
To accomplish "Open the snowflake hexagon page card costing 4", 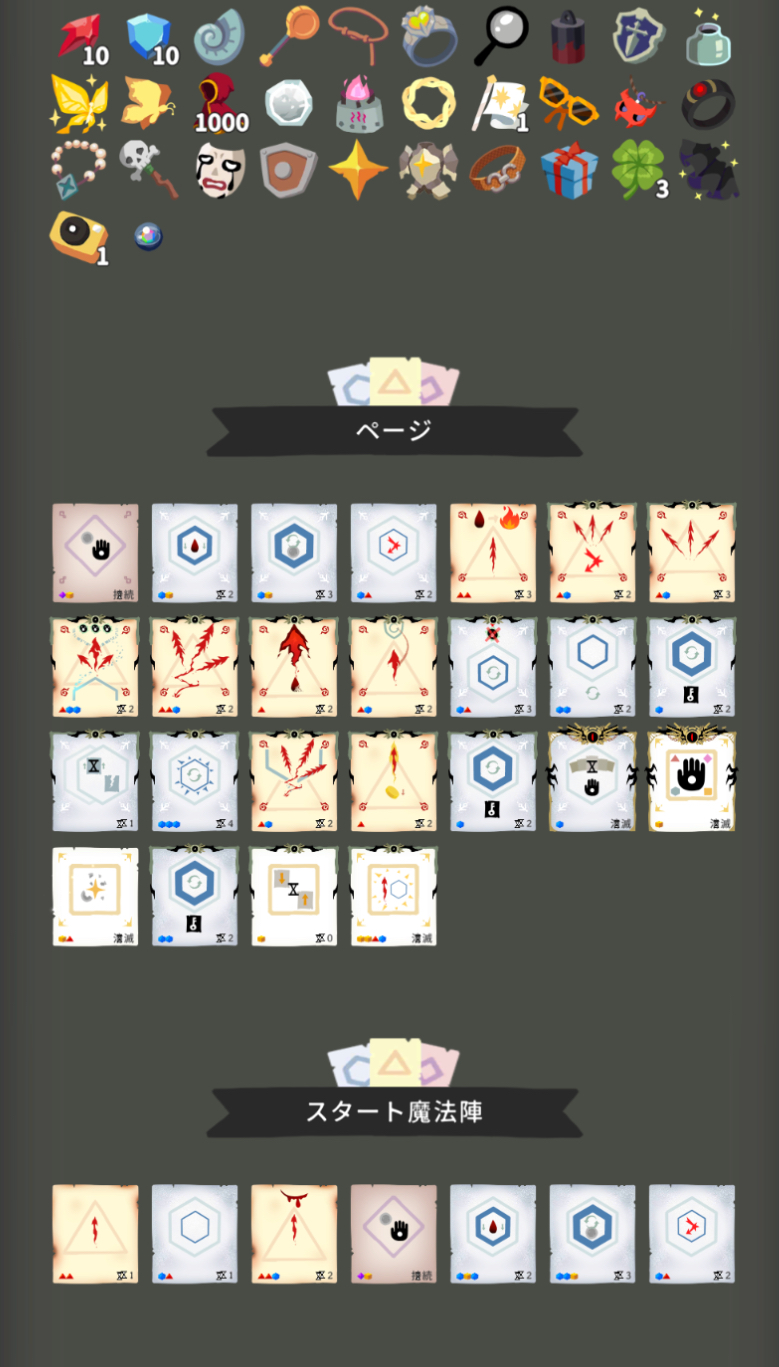I will [x=194, y=782].
